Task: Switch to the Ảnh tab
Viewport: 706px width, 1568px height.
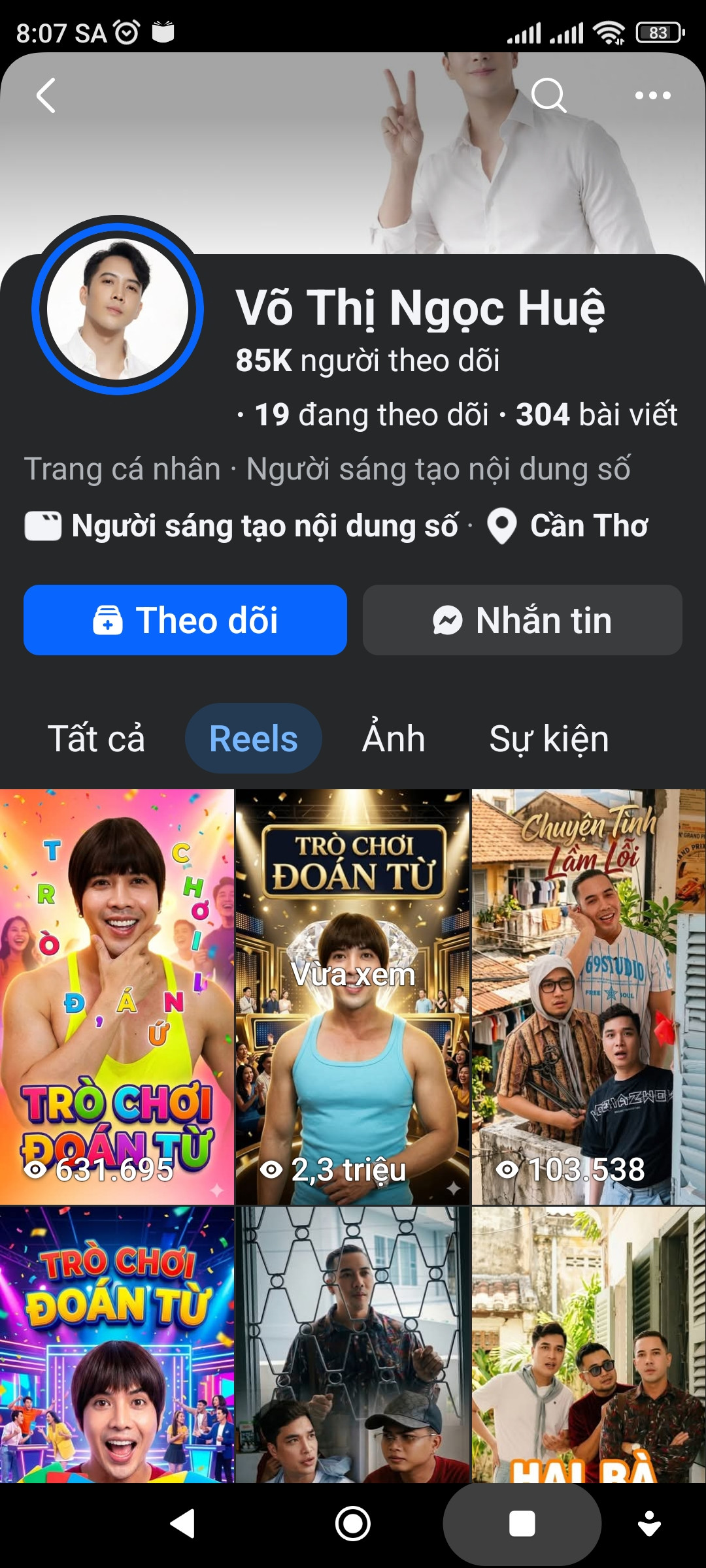Action: 394,738
